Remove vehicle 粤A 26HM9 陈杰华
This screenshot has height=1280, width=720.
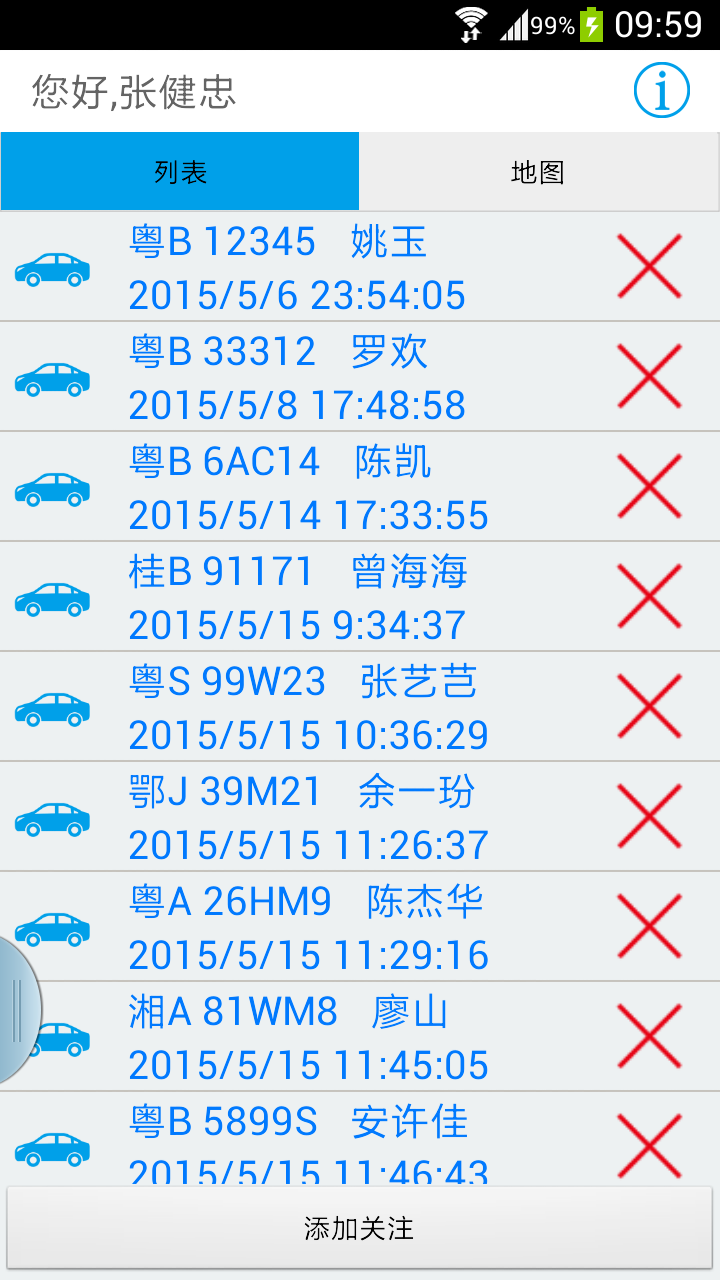click(x=650, y=926)
